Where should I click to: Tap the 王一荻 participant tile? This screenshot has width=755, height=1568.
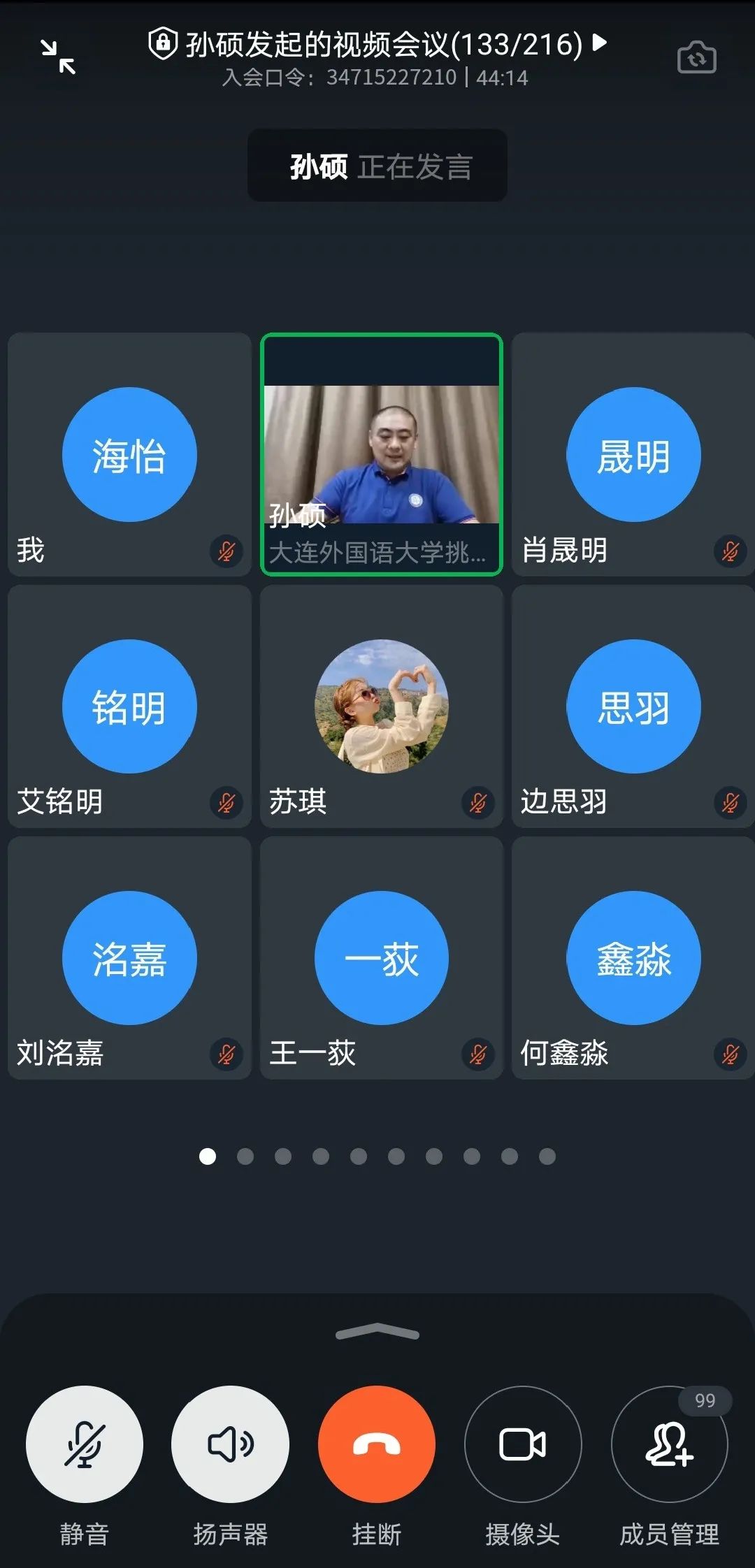382,958
